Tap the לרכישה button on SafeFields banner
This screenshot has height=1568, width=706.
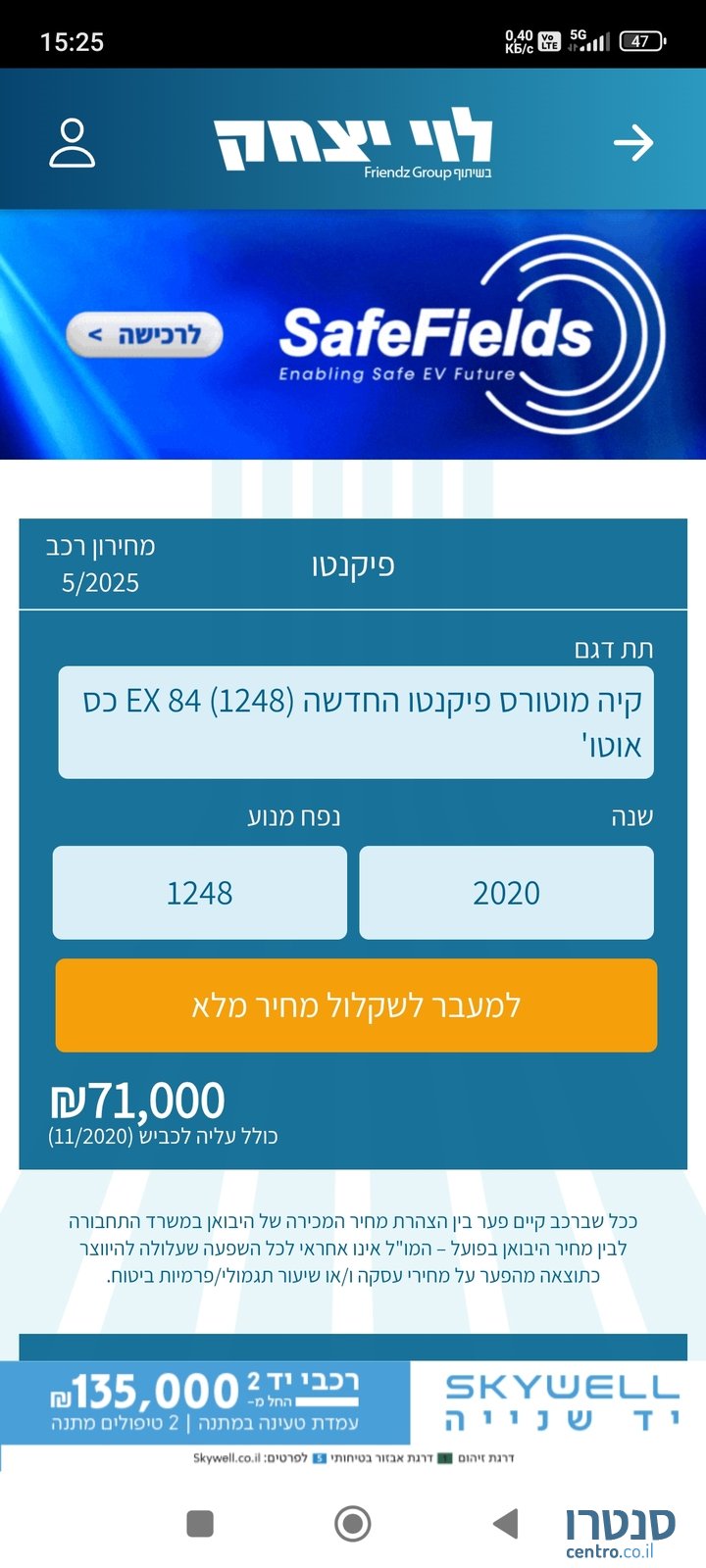pos(145,335)
